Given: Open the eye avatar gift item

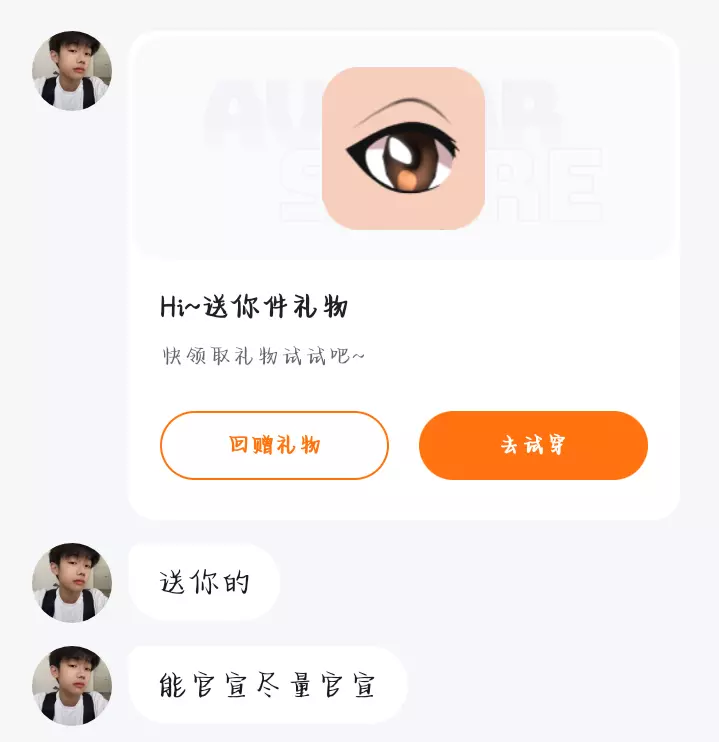Looking at the screenshot, I should tap(403, 148).
